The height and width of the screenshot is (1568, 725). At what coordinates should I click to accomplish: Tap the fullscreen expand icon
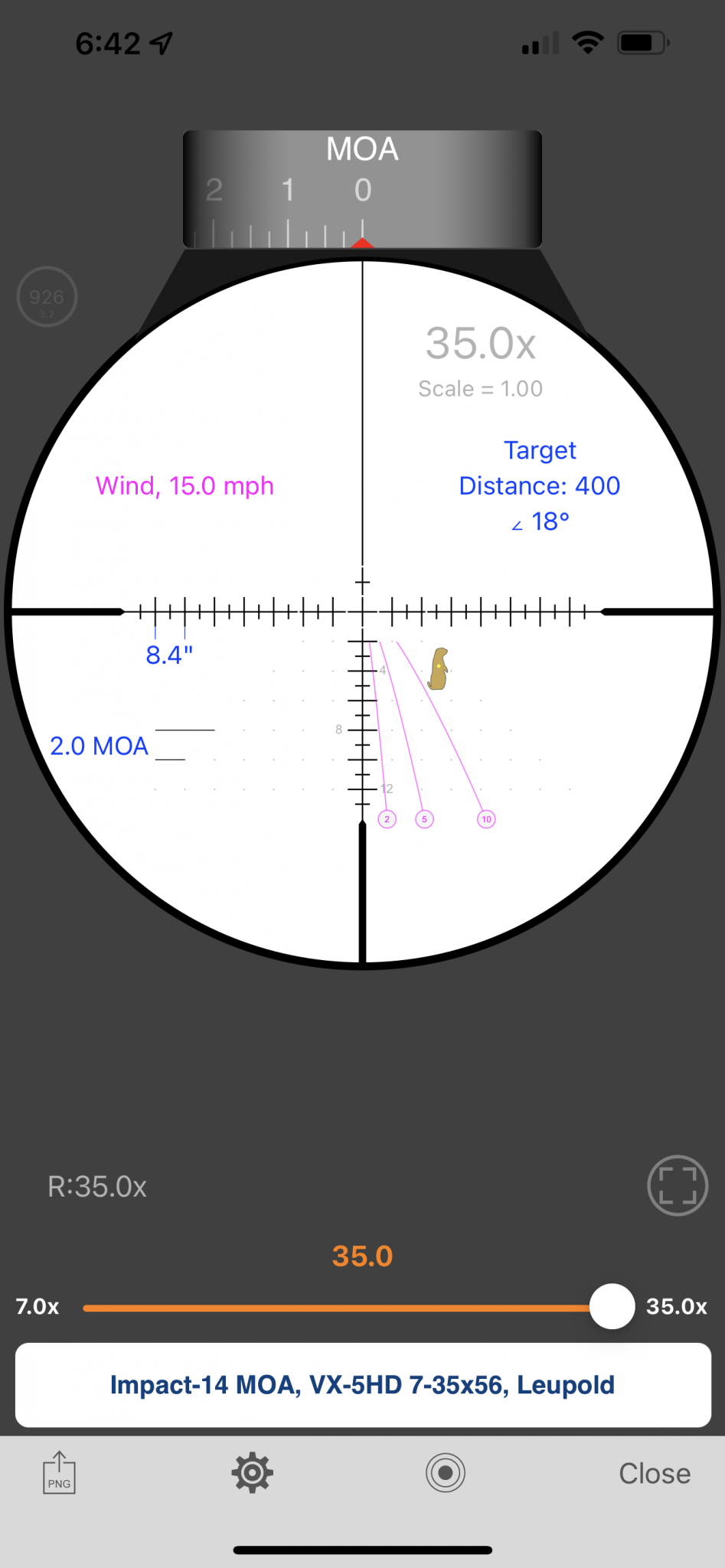[678, 1185]
